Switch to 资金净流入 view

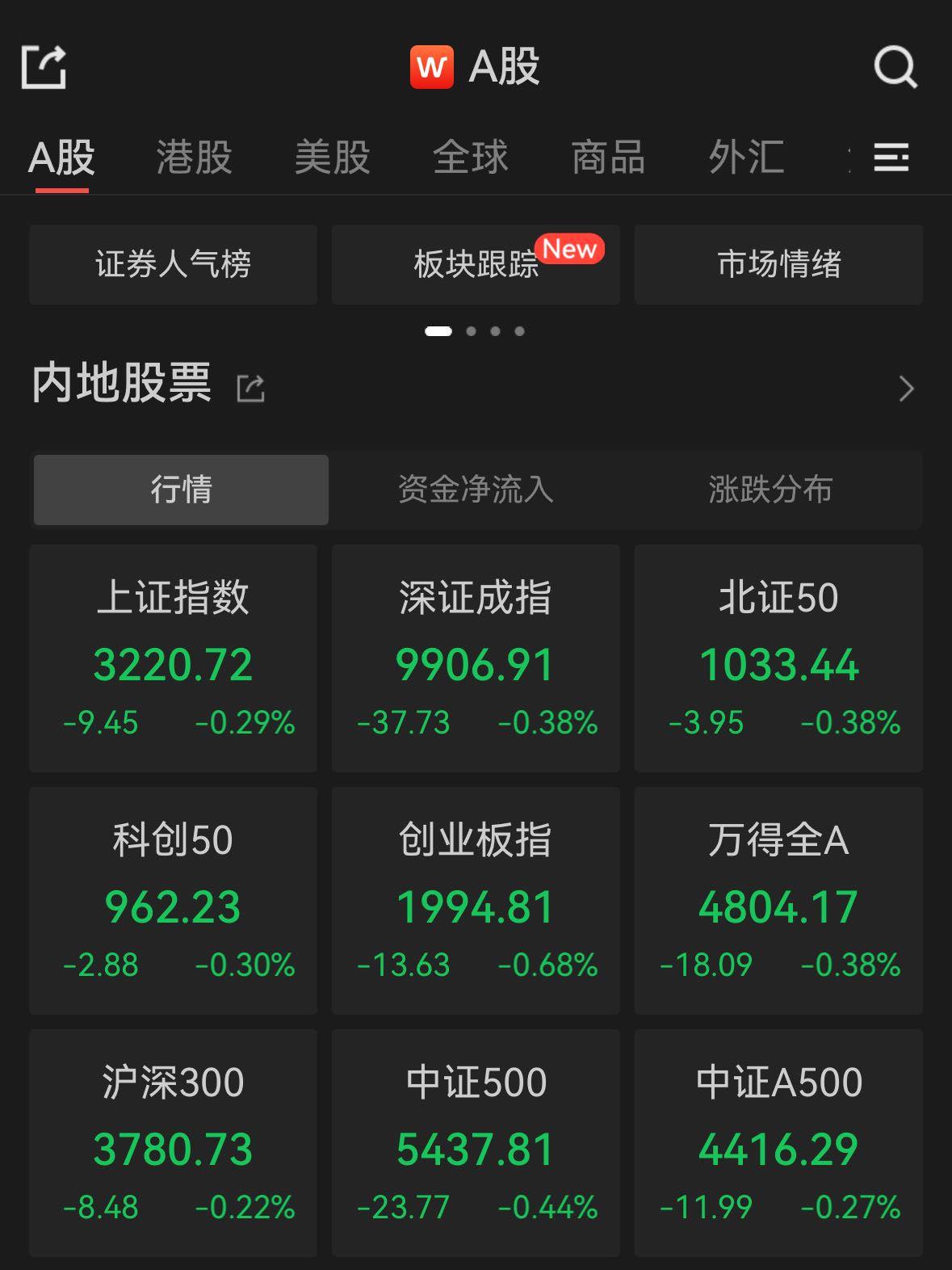pos(476,490)
